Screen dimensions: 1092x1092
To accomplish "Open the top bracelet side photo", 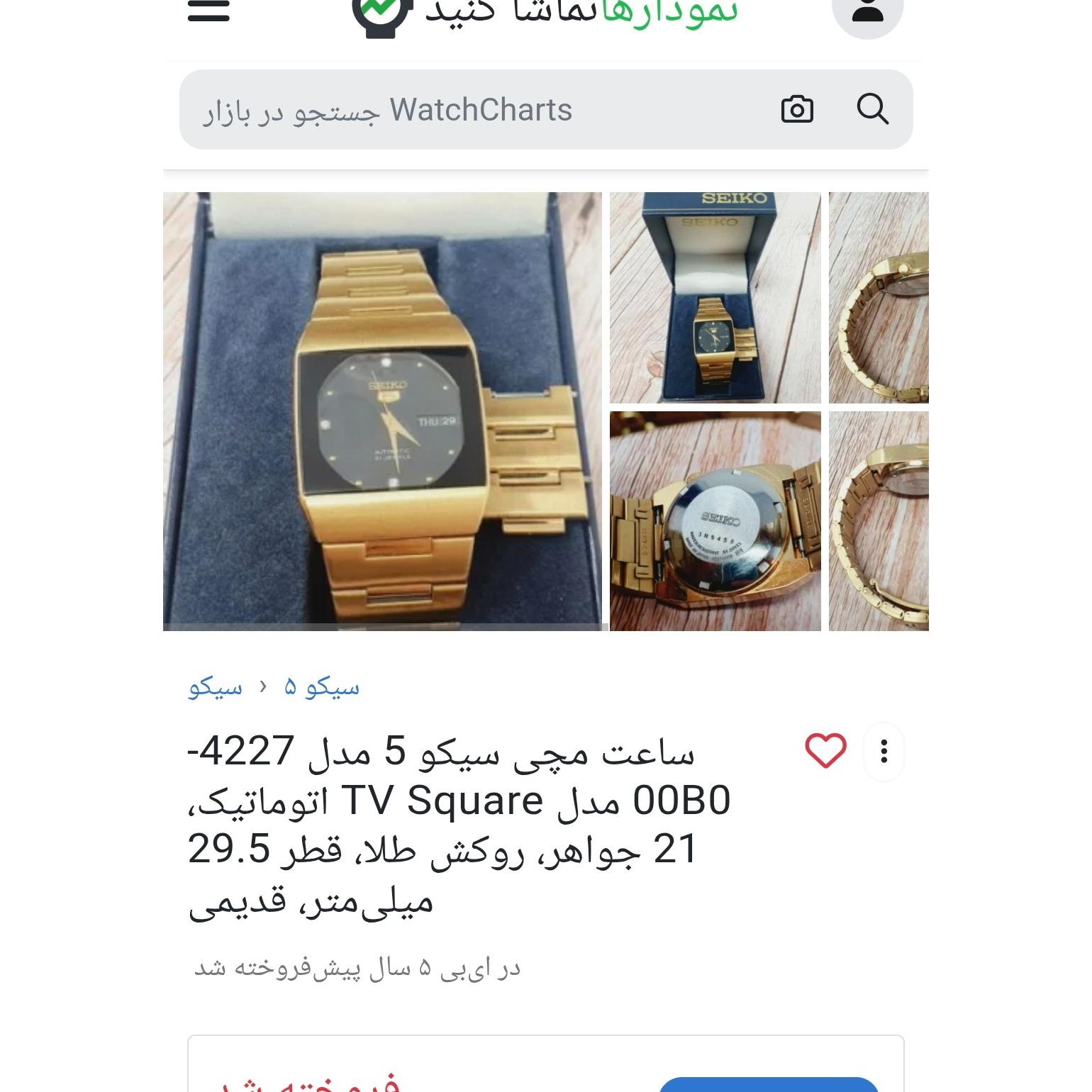I will click(x=879, y=298).
